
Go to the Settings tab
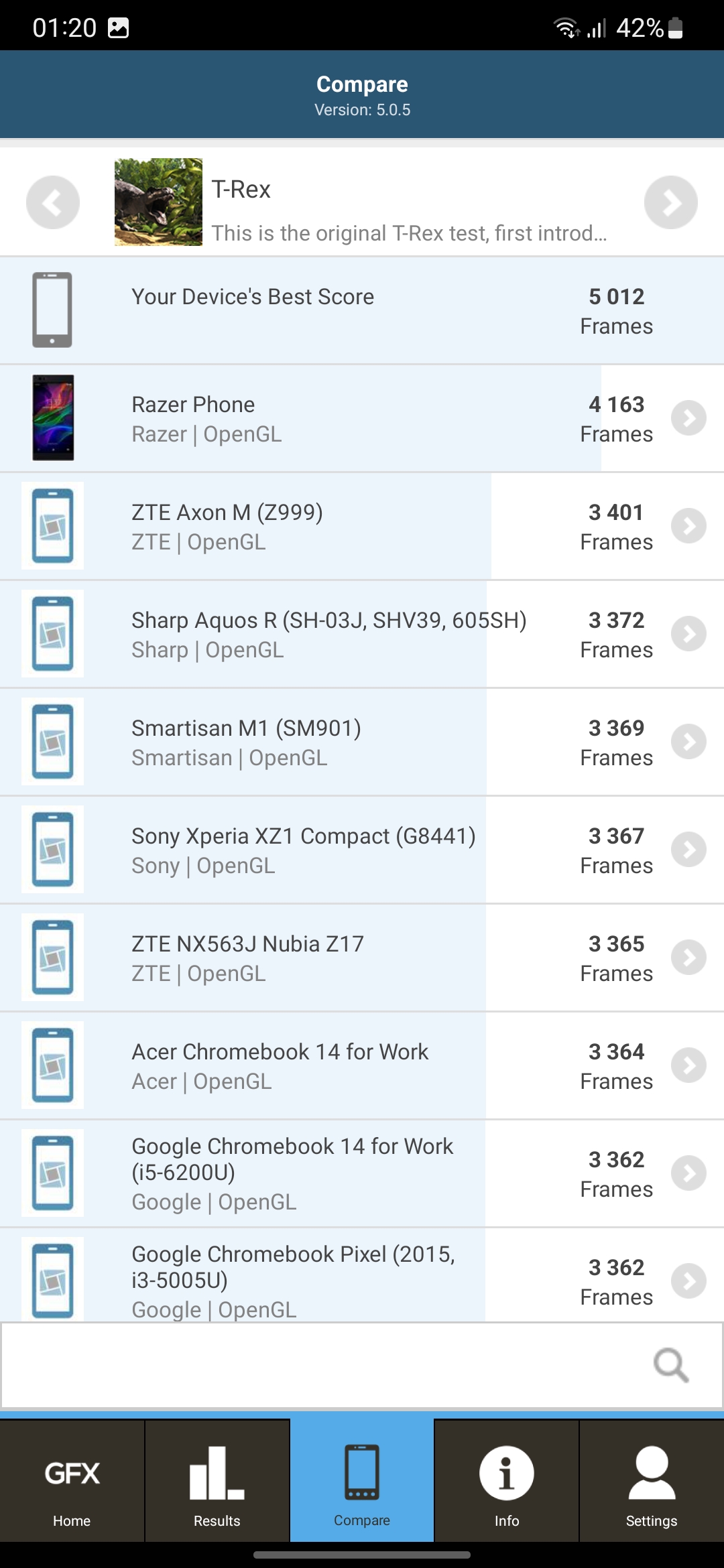[652, 1482]
